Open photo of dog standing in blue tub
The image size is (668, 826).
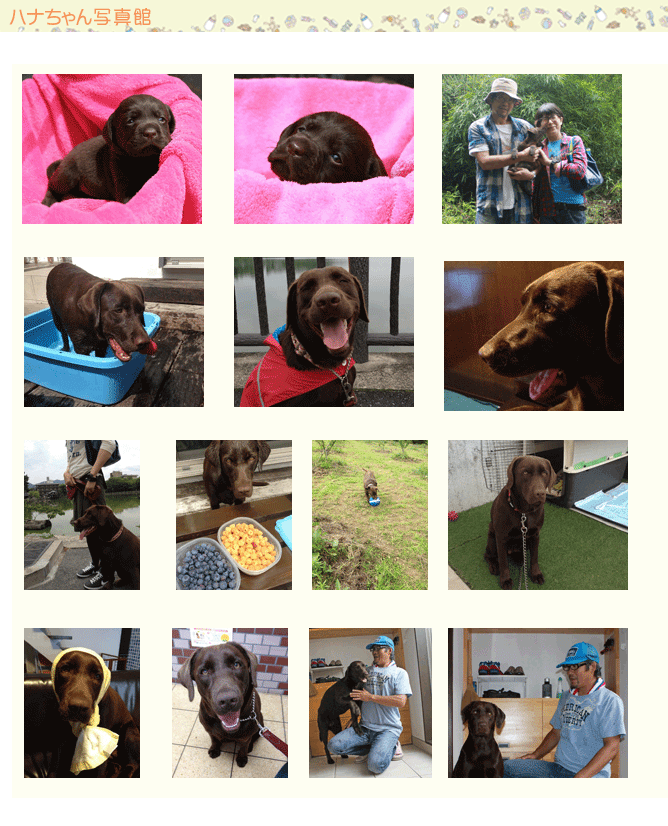[x=114, y=332]
